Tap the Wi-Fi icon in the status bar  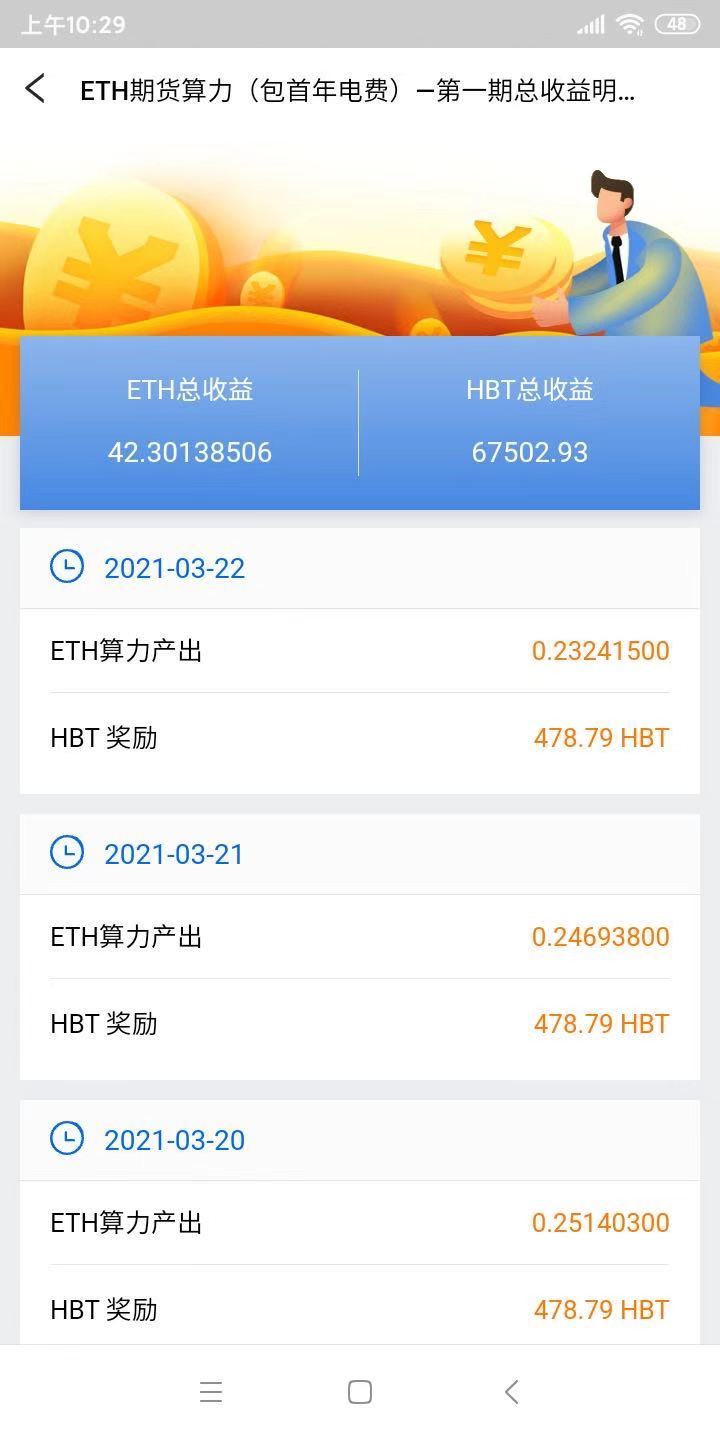click(631, 25)
